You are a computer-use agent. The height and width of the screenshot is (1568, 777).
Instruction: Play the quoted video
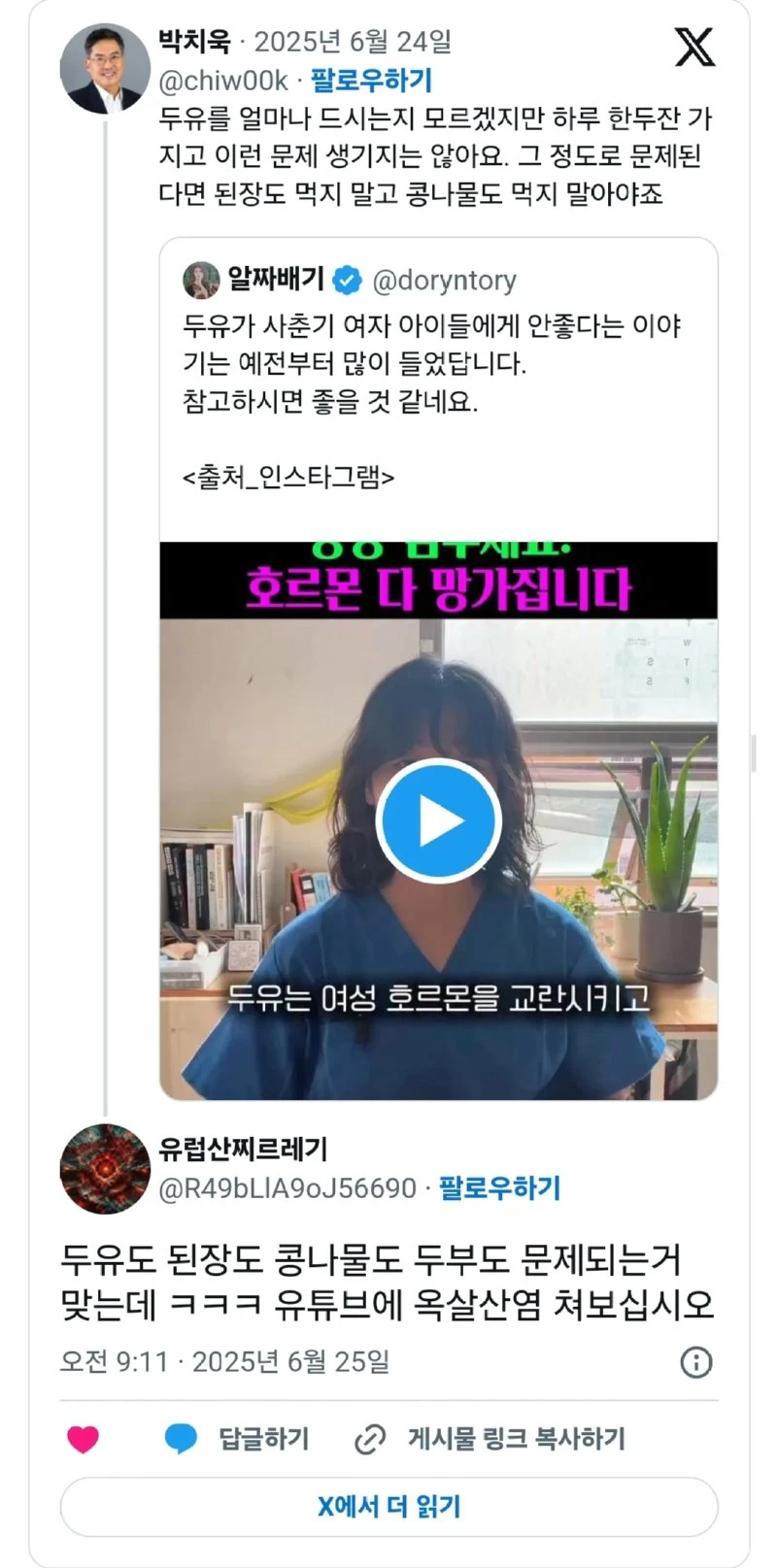[x=438, y=821]
